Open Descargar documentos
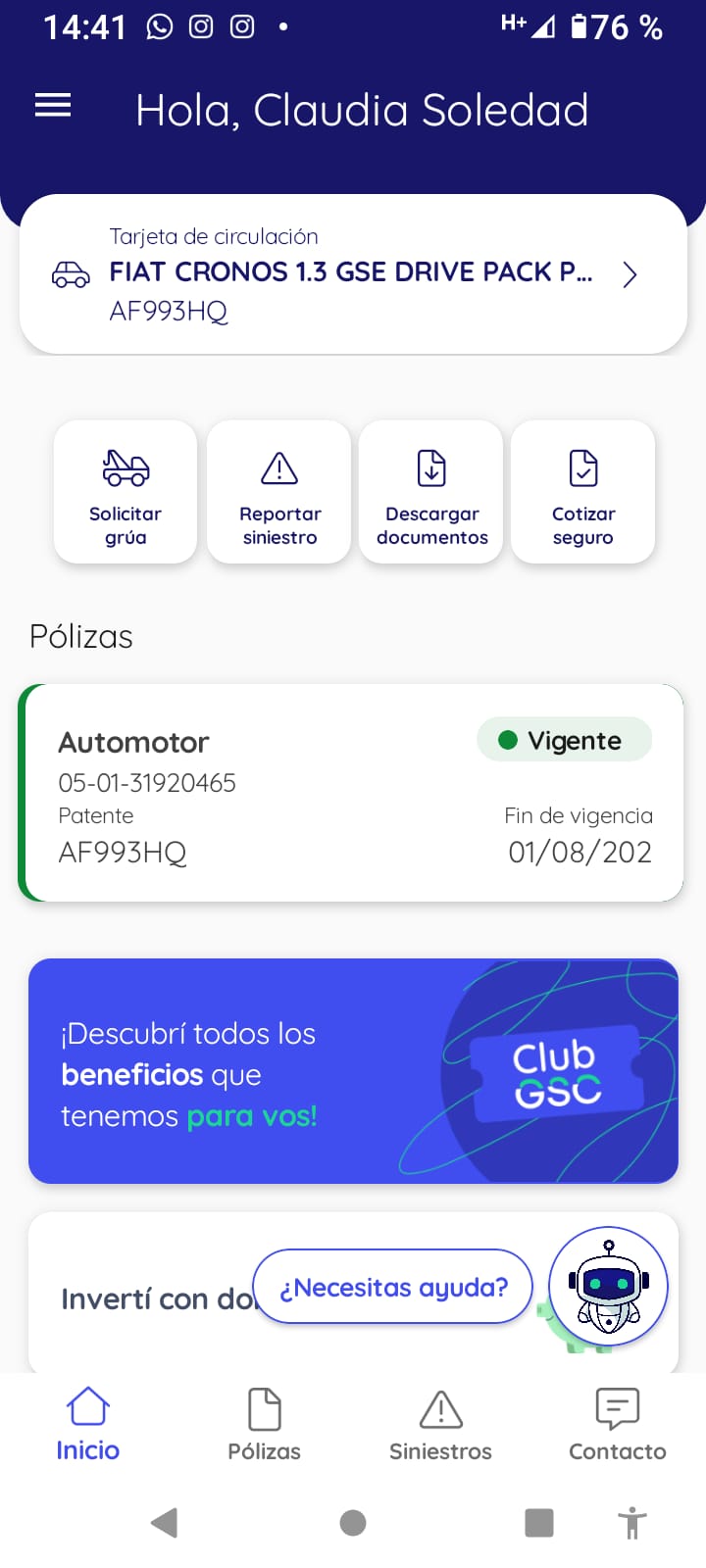Screen dimensions: 706x1568 click(431, 492)
